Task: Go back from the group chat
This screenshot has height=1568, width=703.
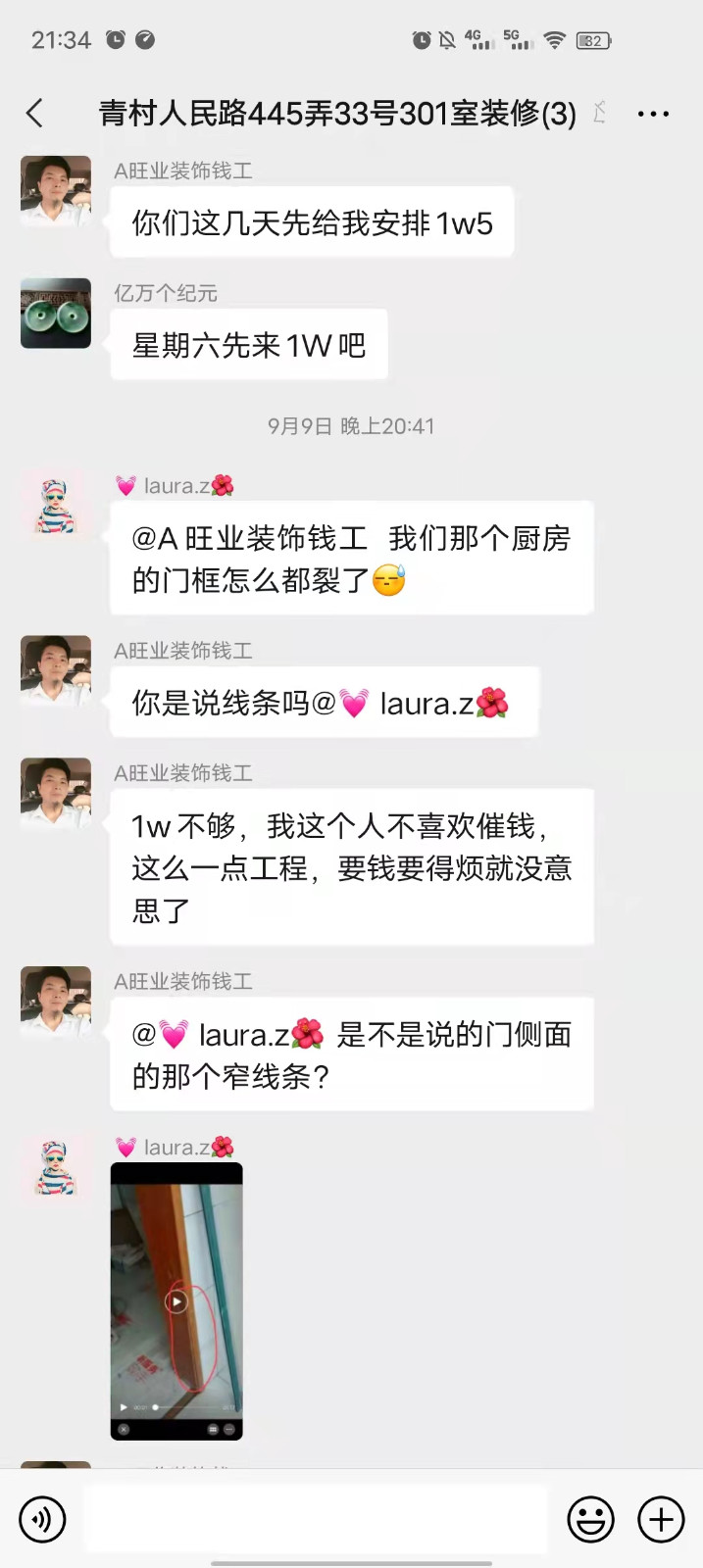Action: [x=35, y=114]
